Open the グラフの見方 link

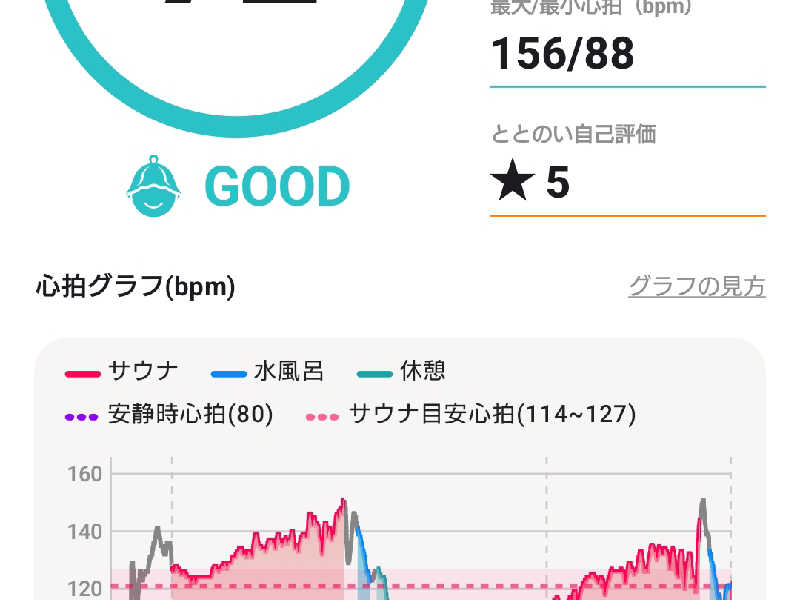tap(696, 287)
